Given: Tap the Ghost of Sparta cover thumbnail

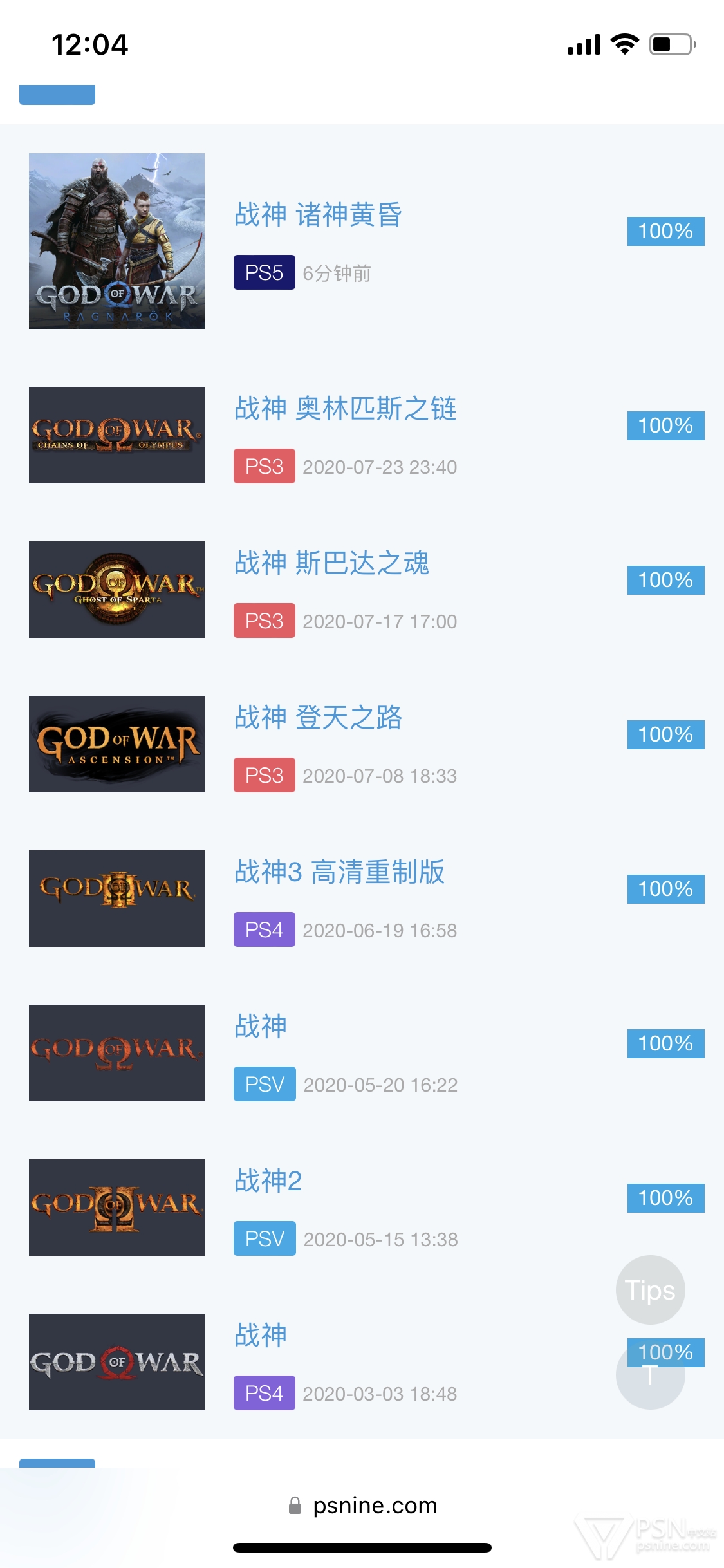Looking at the screenshot, I should [116, 590].
